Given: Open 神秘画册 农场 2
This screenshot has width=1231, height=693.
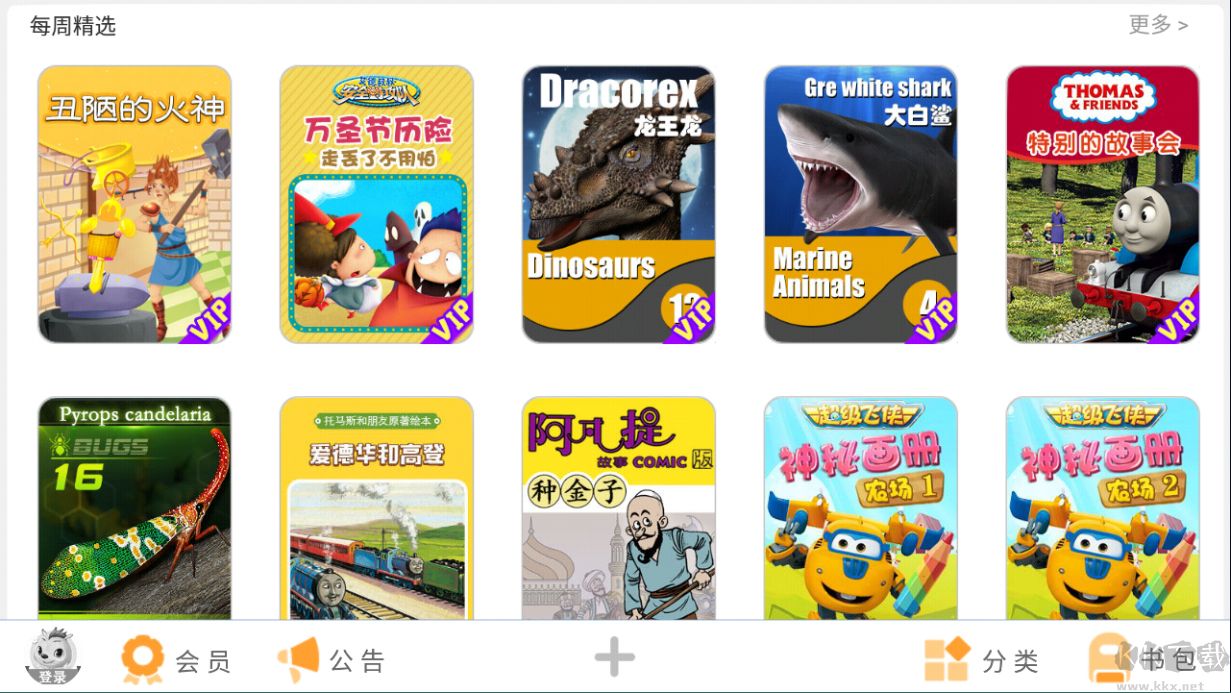Looking at the screenshot, I should [1103, 508].
